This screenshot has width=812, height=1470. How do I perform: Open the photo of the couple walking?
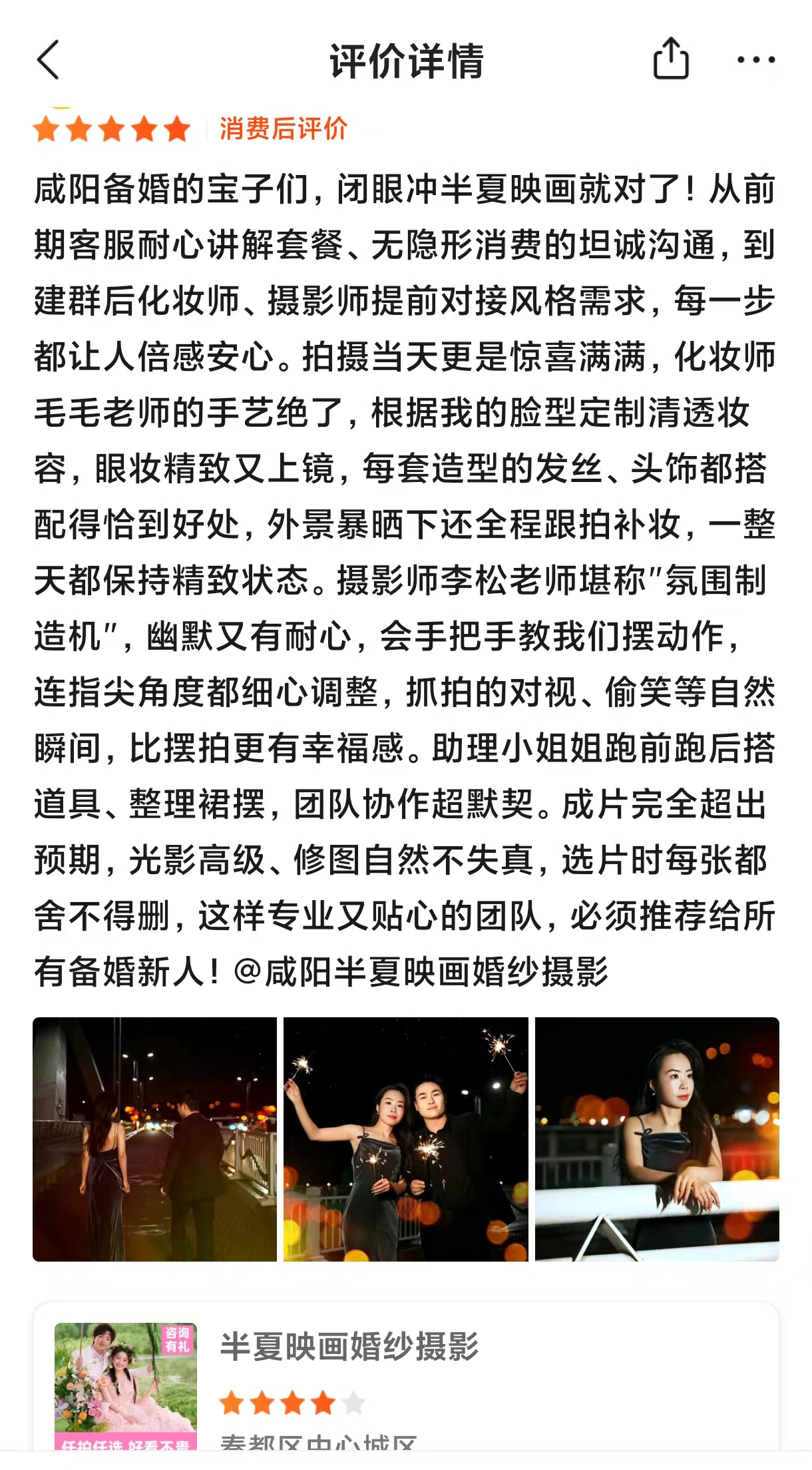[x=154, y=1139]
